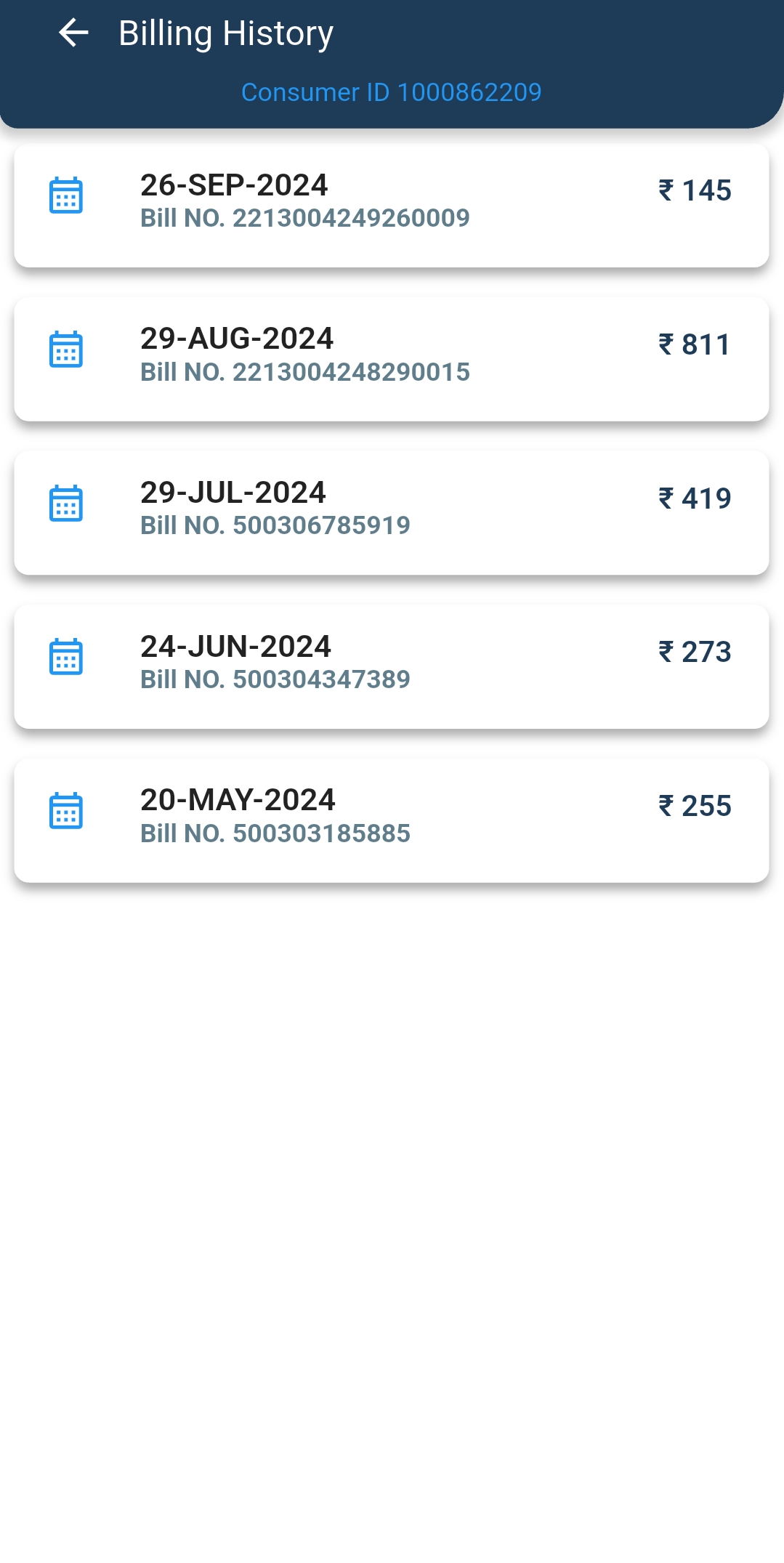Screen dimensions: 784x1563
Task: Open the 29-AUG-2024 bill of ₹ 811
Action: click(392, 359)
